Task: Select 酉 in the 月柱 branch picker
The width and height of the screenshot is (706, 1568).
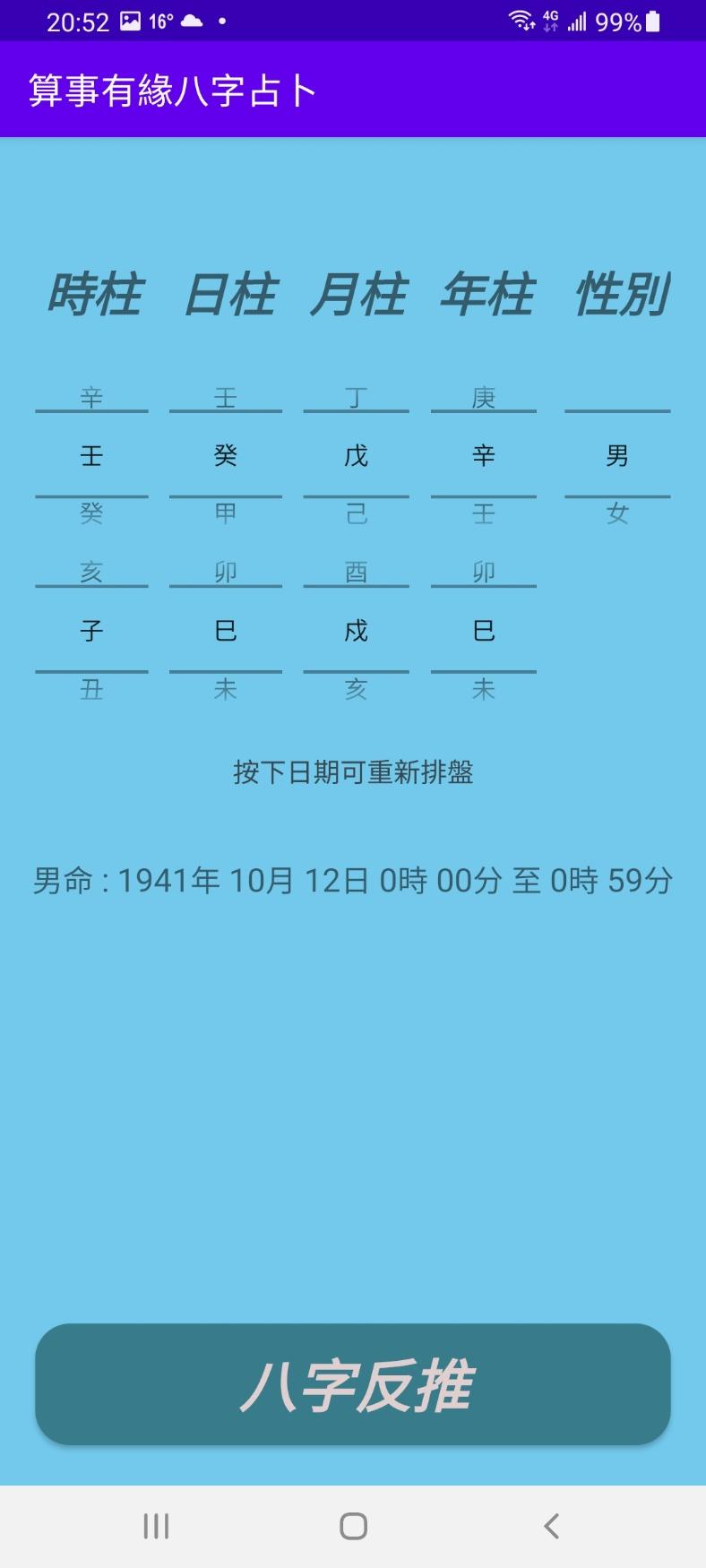Action: click(357, 572)
